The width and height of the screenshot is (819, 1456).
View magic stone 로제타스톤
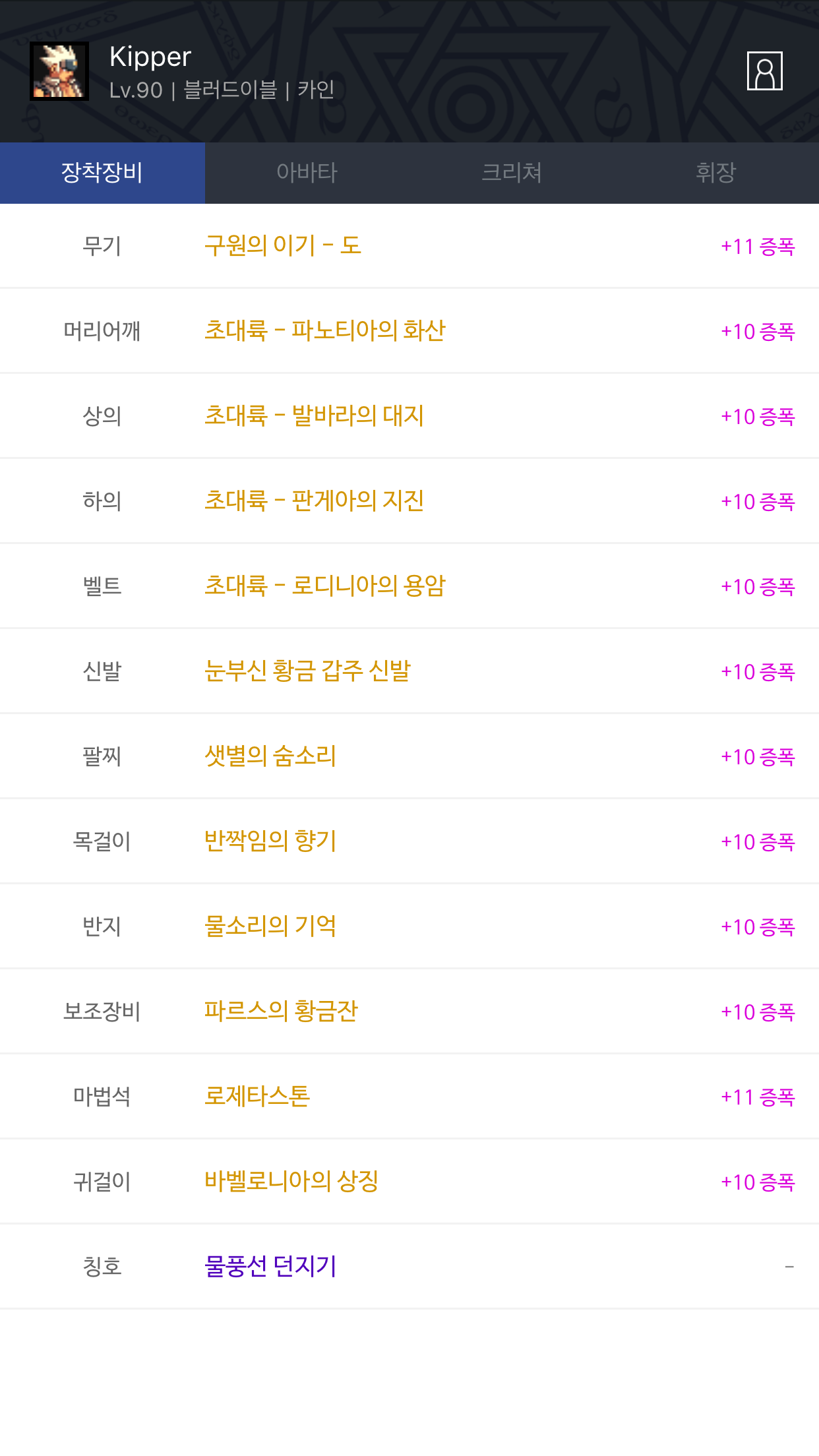257,1097
